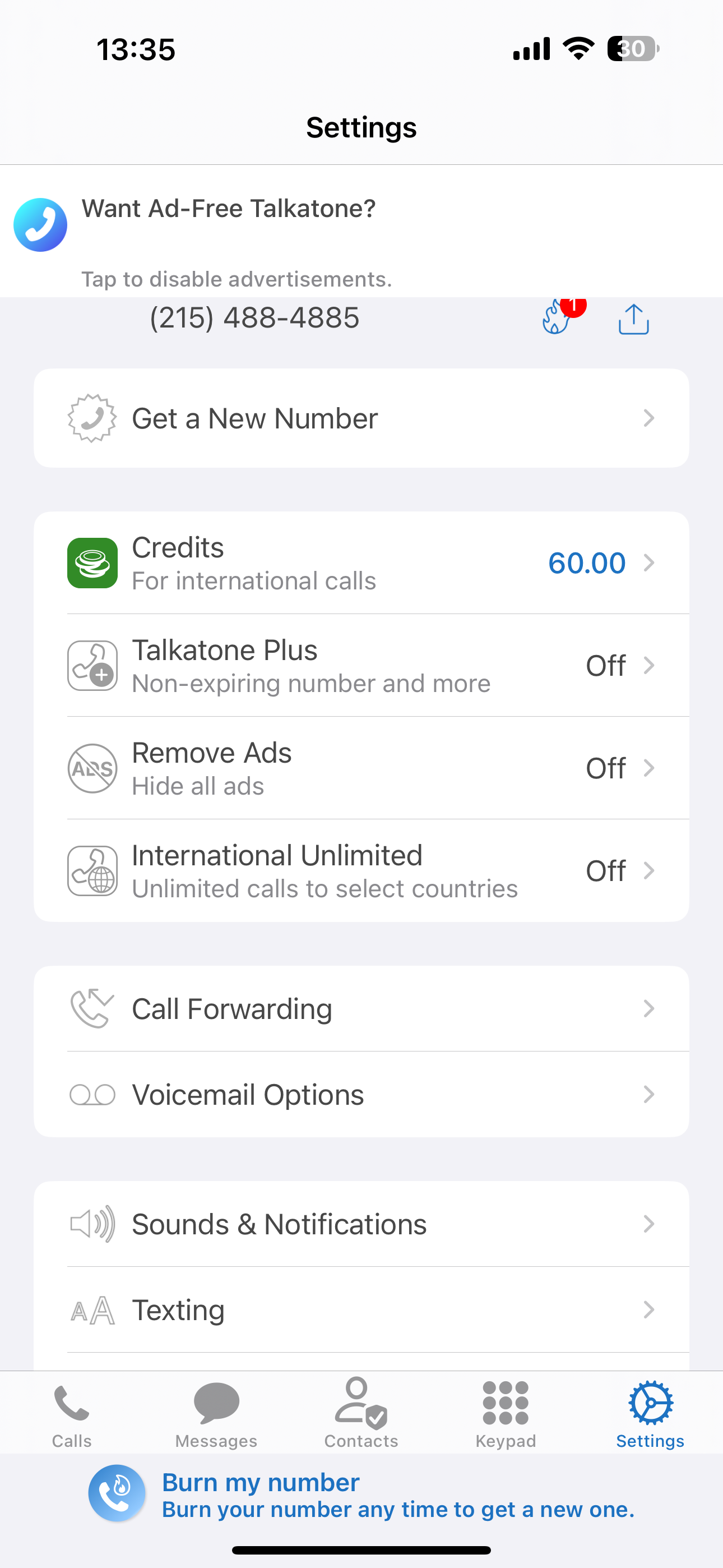Tap the Burn my number banner
The height and width of the screenshot is (1568, 723).
tap(361, 1495)
